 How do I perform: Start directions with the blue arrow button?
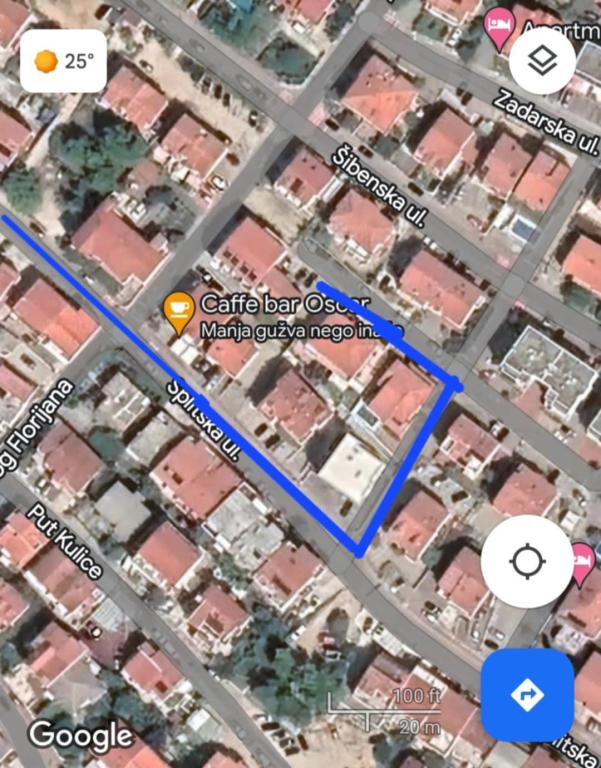(527, 695)
